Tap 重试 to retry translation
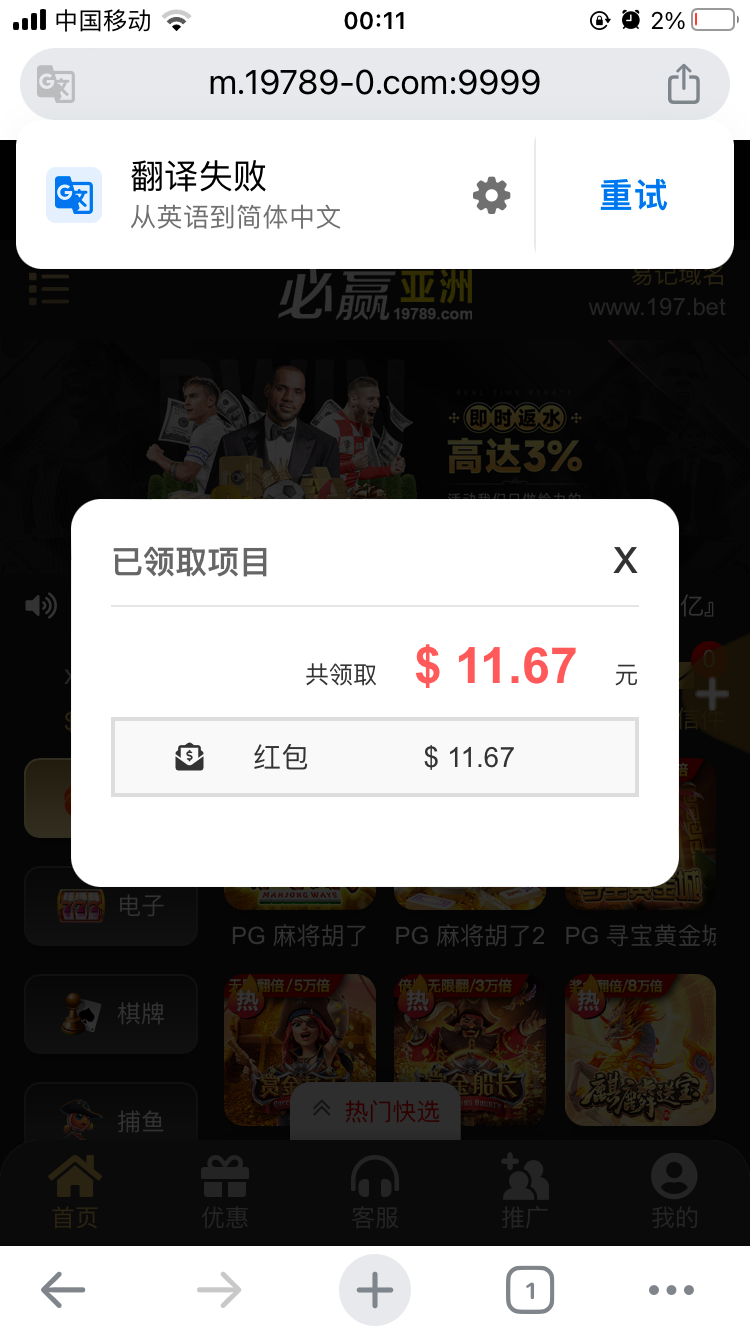 pyautogui.click(x=633, y=195)
